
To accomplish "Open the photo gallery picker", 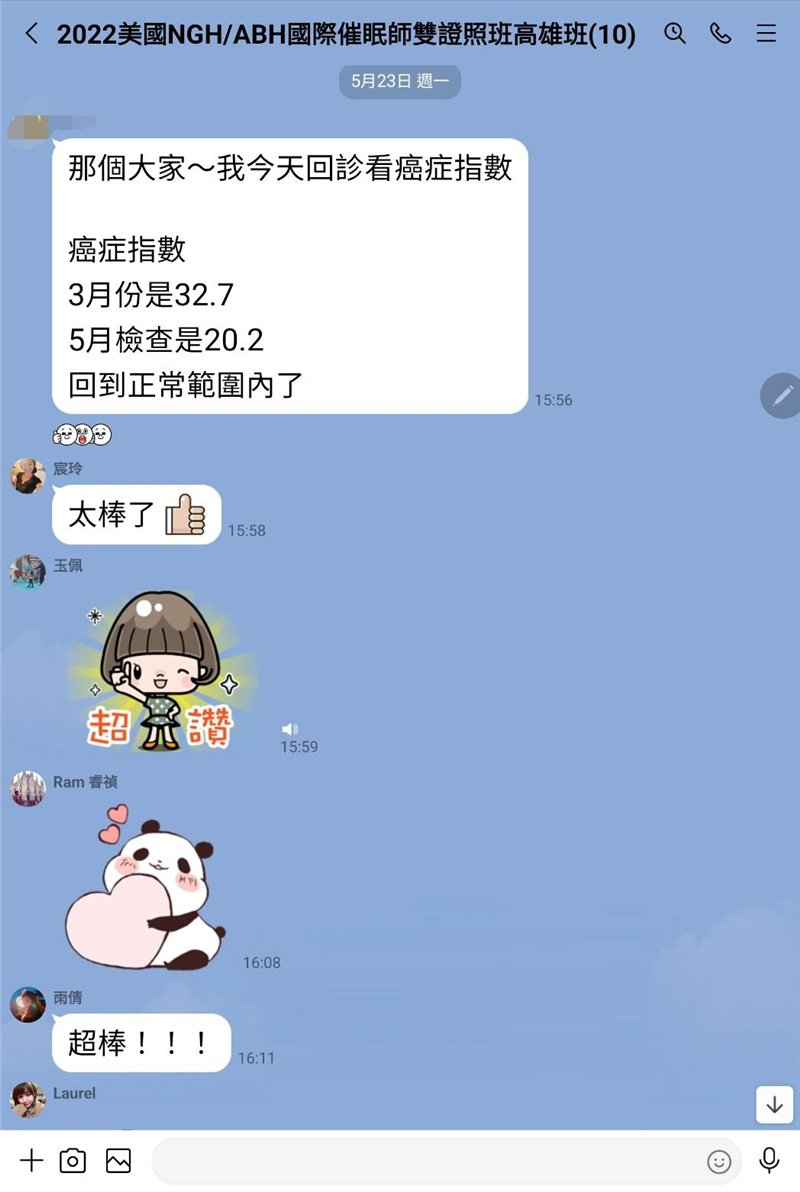I will pos(118,1160).
